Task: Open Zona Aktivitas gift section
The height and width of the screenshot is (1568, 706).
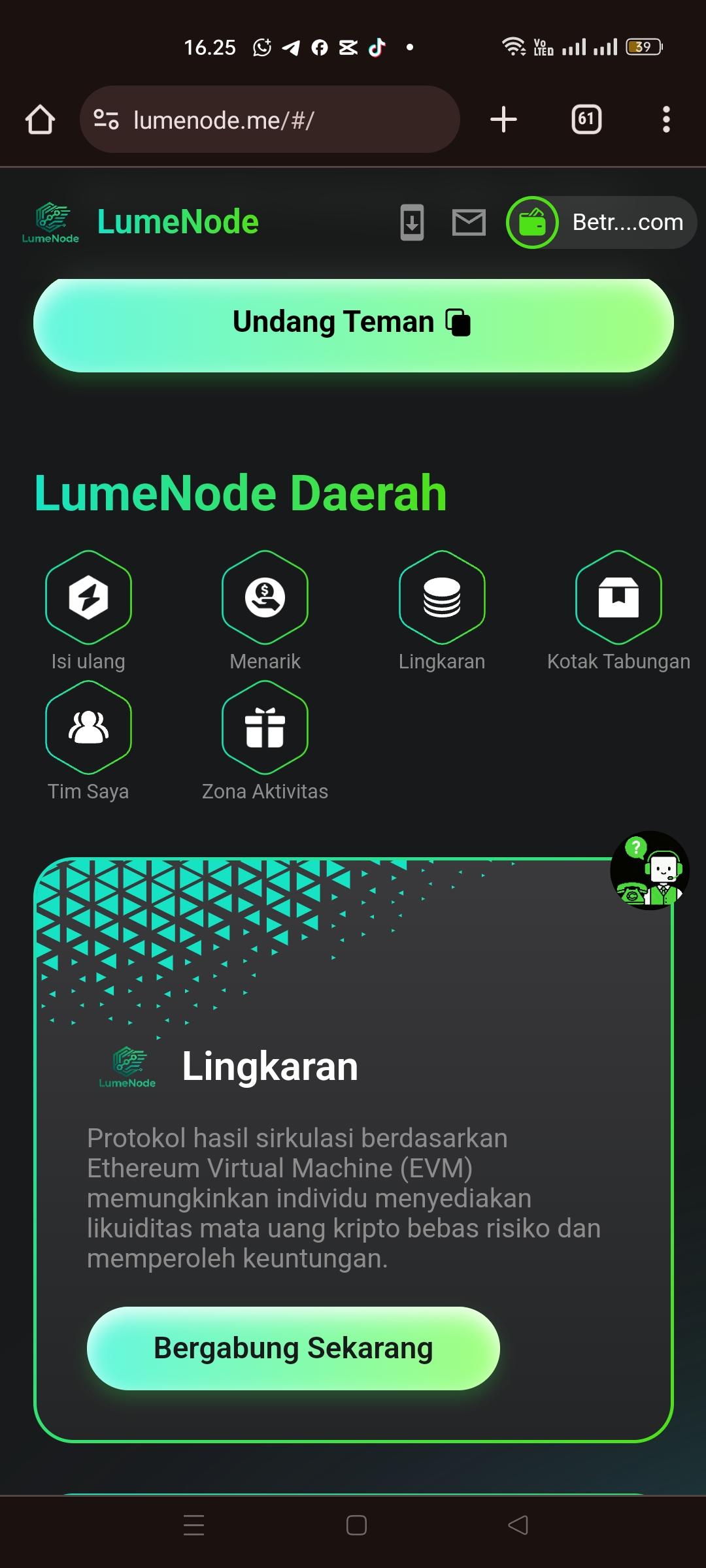Action: [x=265, y=728]
